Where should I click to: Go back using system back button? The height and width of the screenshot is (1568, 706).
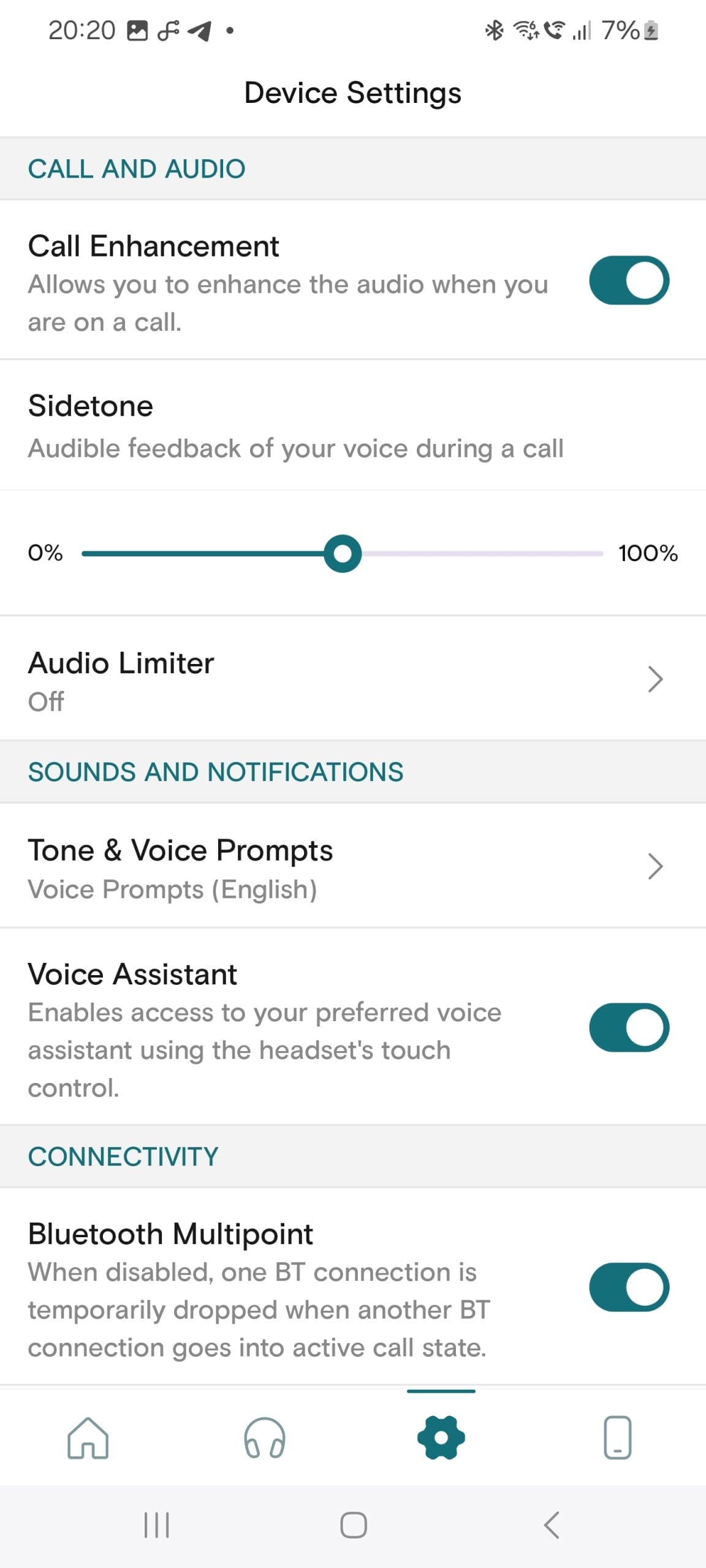point(552,1525)
